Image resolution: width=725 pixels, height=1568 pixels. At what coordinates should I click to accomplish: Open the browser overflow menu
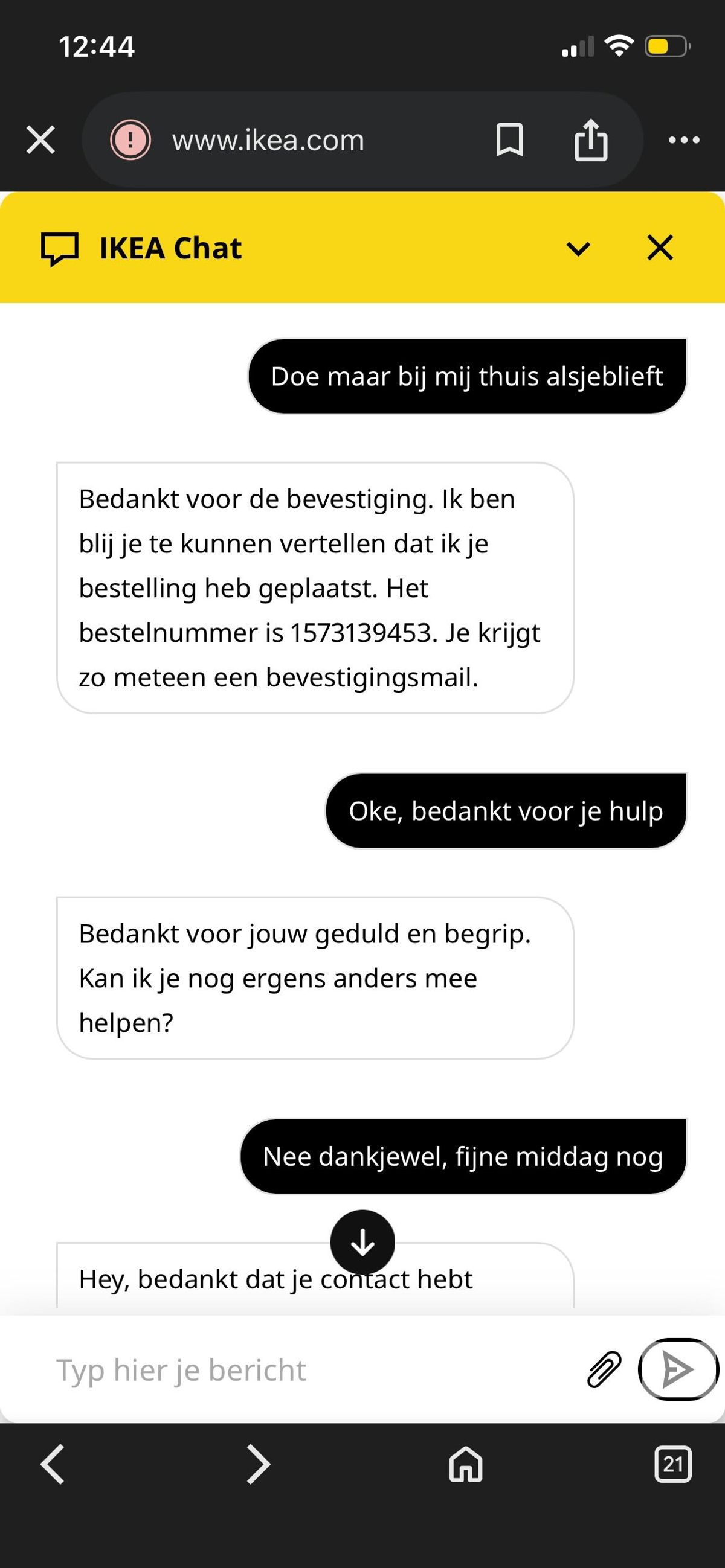point(683,140)
